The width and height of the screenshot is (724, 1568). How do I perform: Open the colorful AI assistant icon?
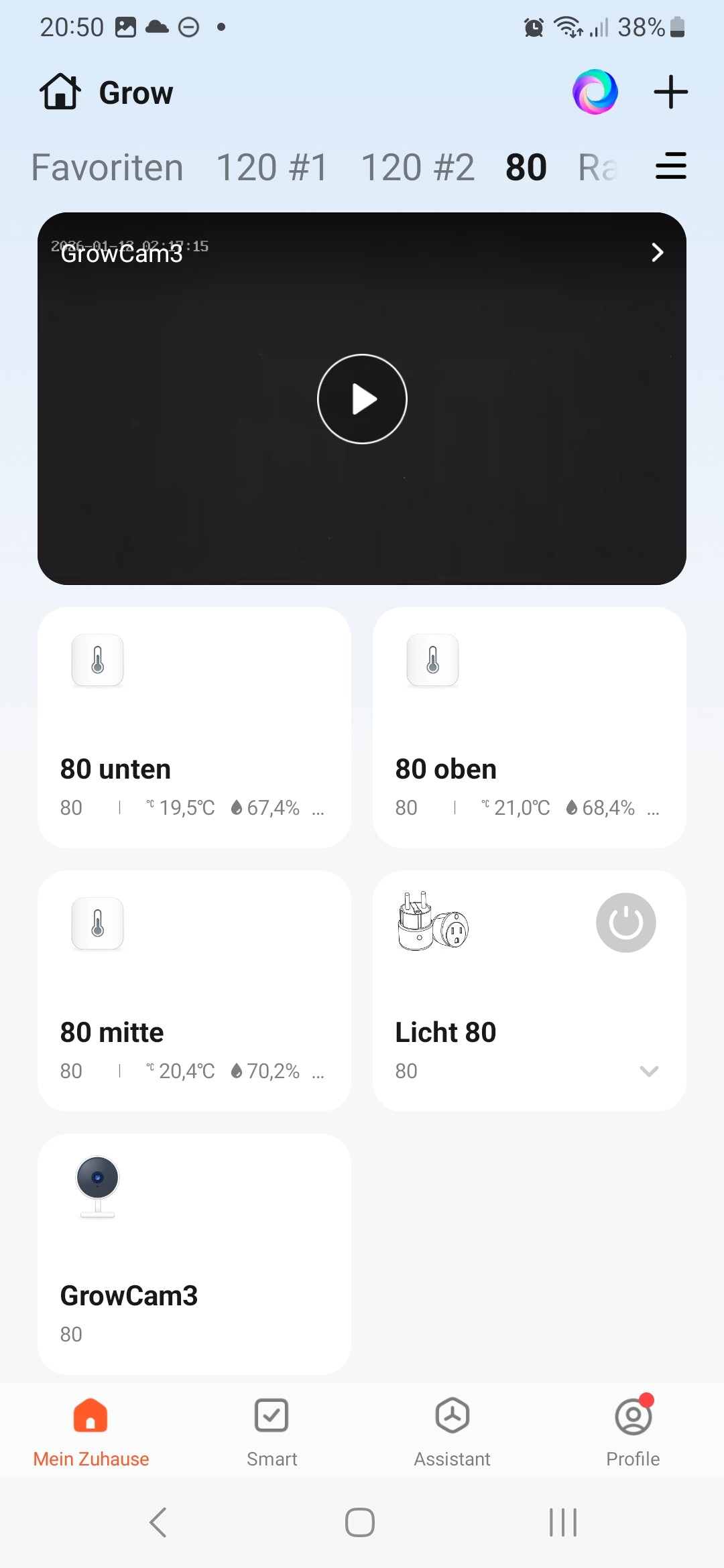tap(595, 92)
